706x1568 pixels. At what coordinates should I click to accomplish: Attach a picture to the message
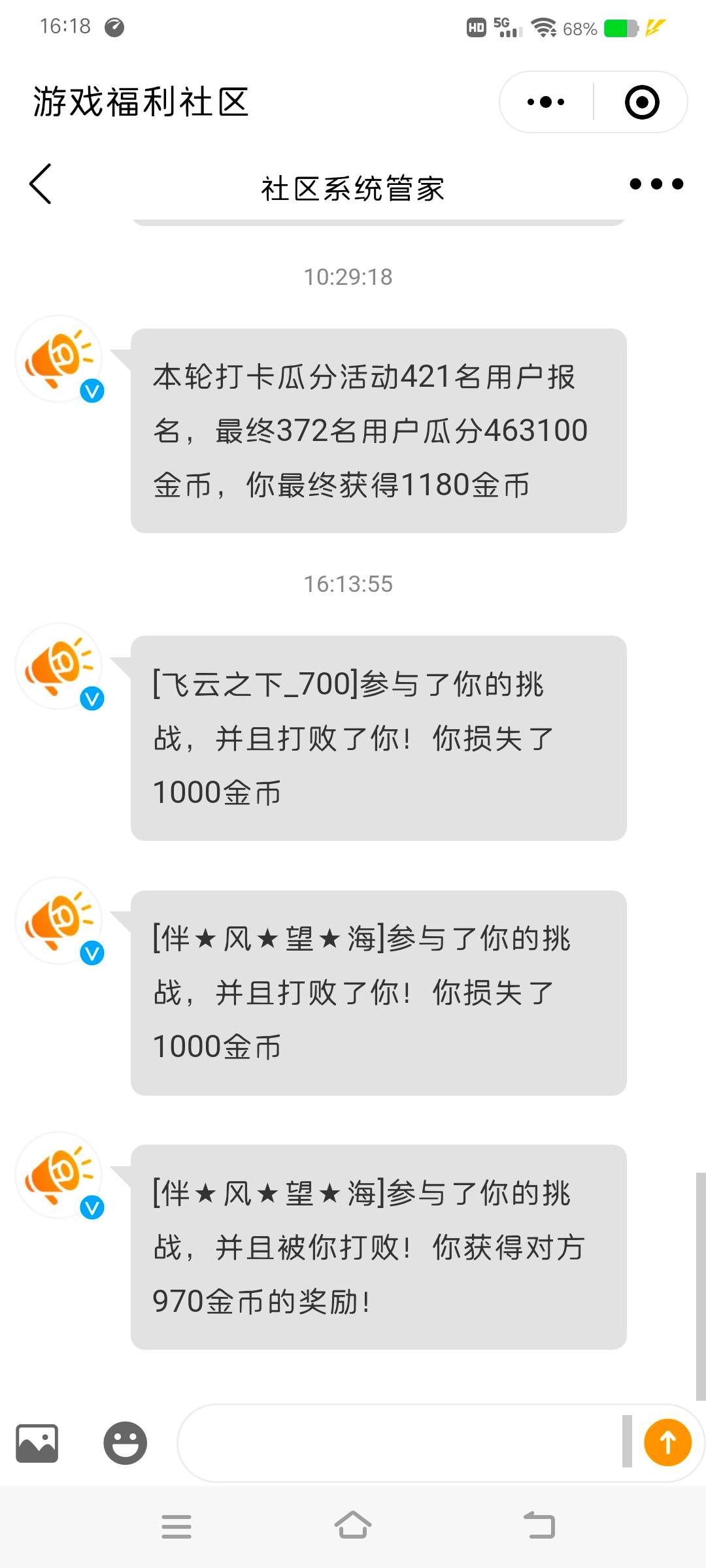pyautogui.click(x=37, y=1443)
